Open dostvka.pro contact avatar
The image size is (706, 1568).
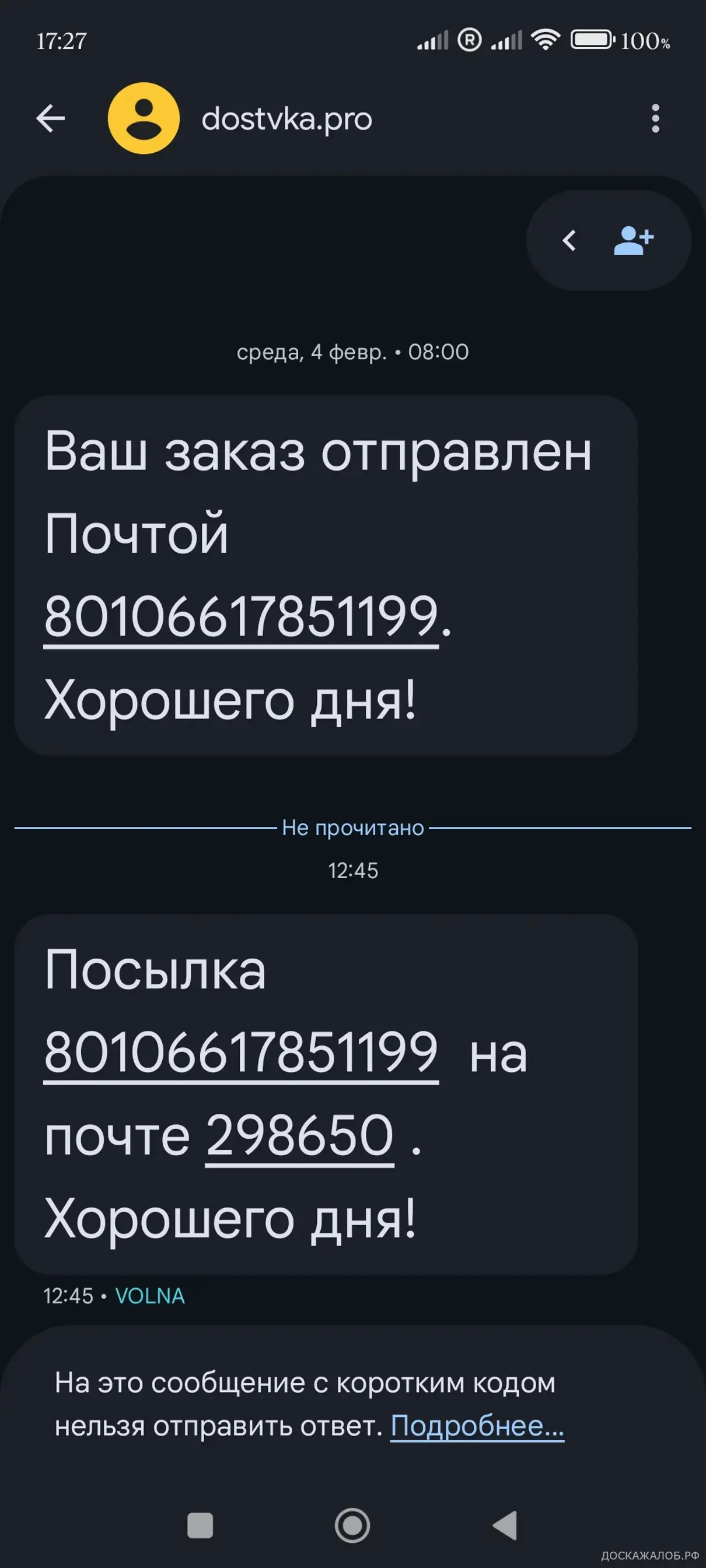(144, 118)
